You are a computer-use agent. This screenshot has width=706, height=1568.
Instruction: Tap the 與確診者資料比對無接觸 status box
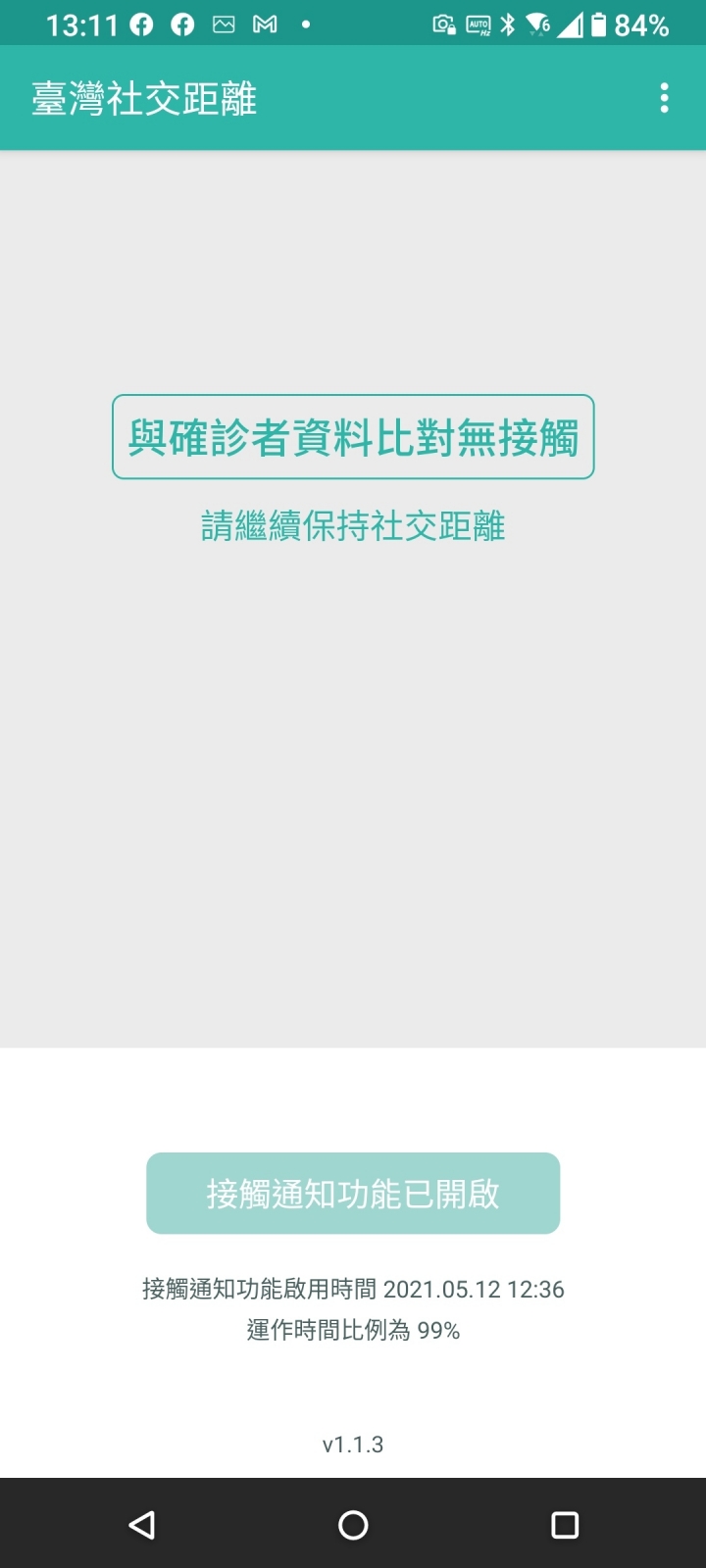click(353, 437)
